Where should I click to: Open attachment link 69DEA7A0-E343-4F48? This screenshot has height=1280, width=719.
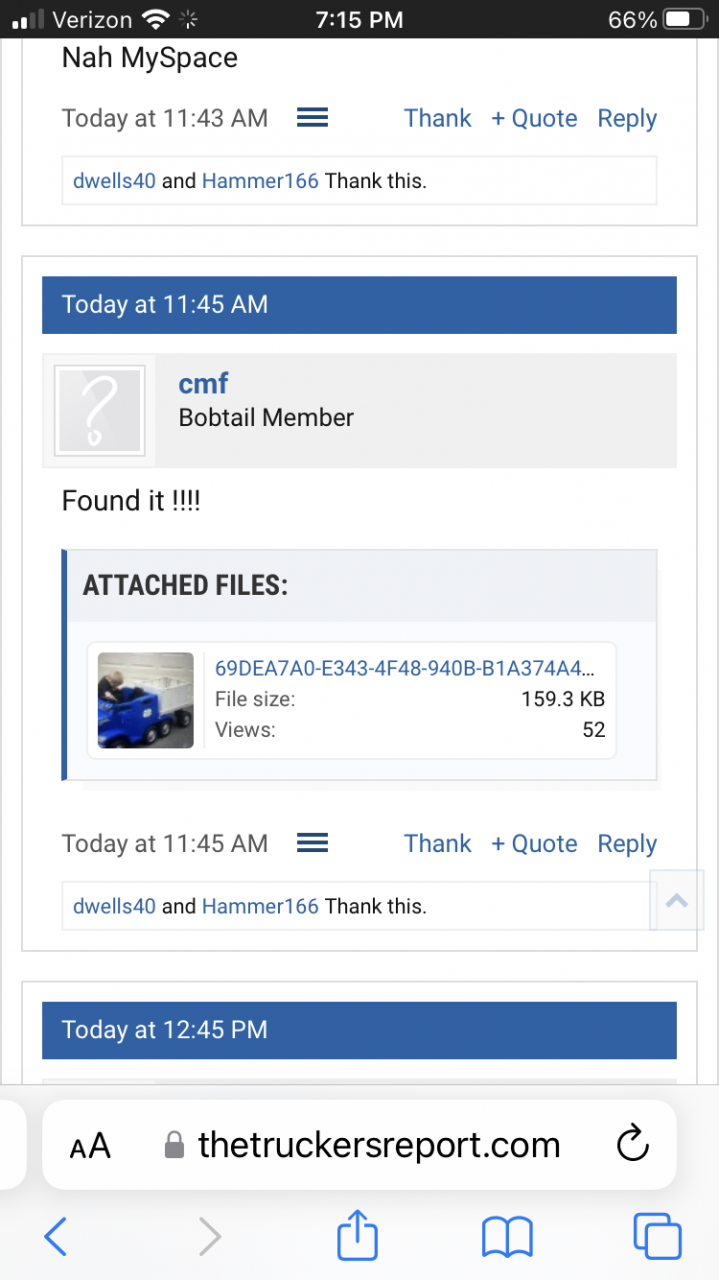[405, 667]
